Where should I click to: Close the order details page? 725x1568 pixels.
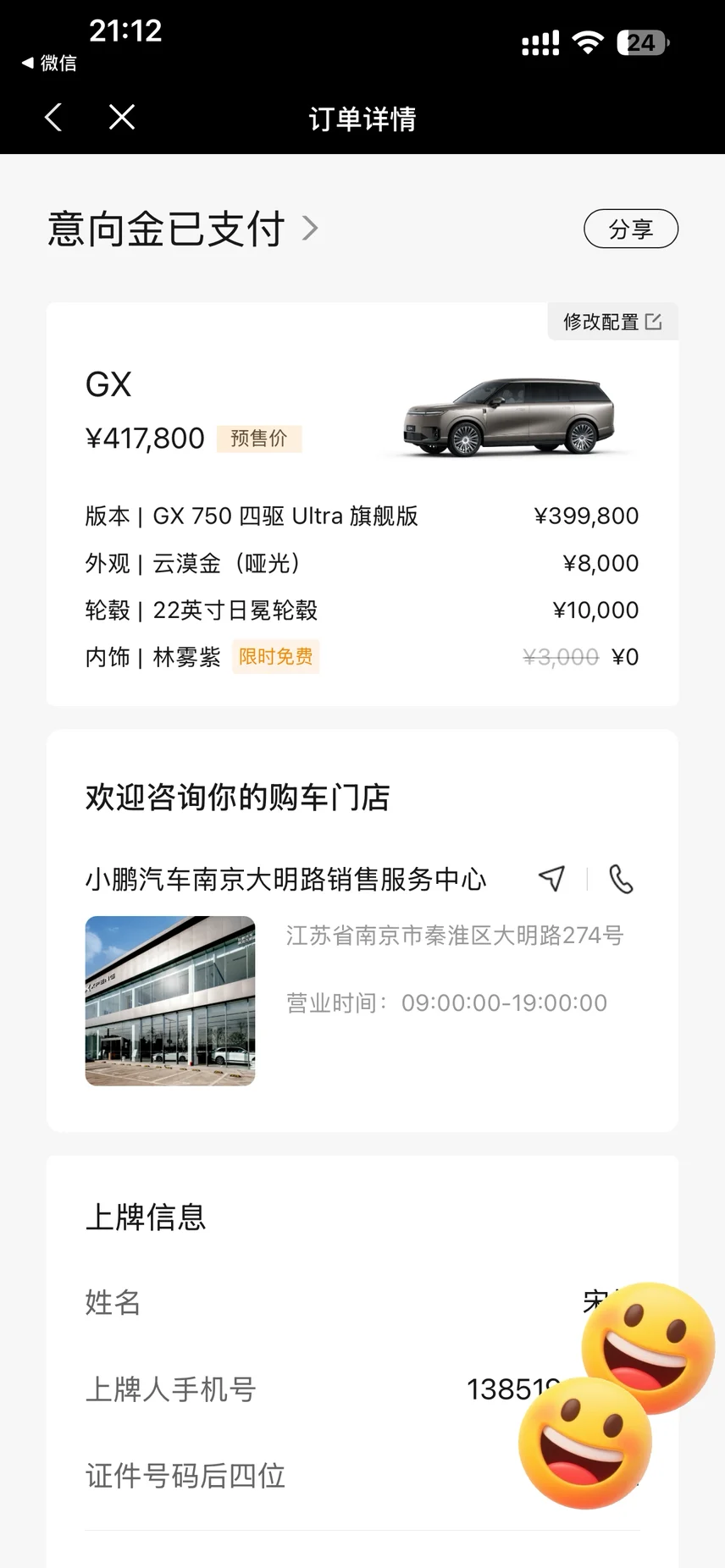122,118
